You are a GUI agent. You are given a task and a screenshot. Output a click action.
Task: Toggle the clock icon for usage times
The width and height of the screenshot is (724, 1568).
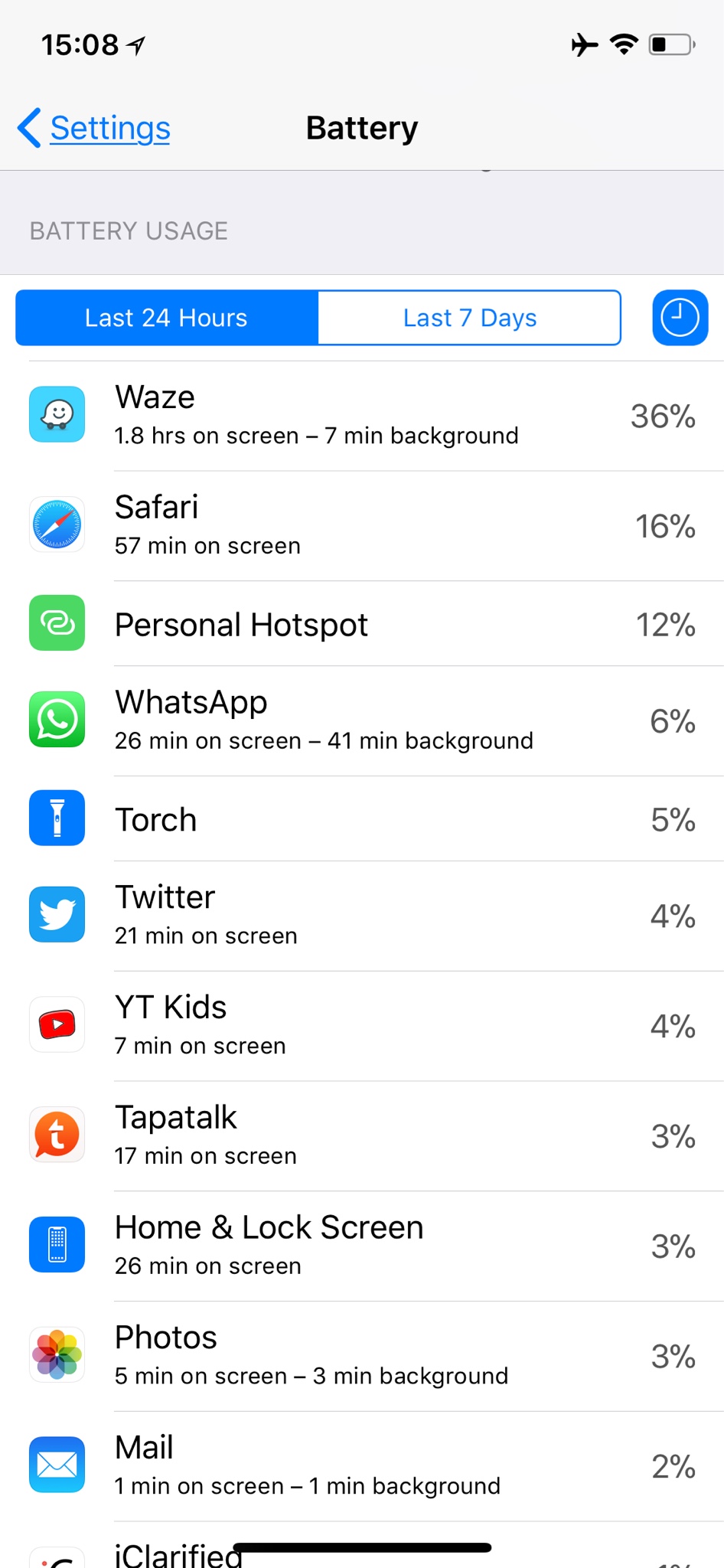[x=680, y=318]
